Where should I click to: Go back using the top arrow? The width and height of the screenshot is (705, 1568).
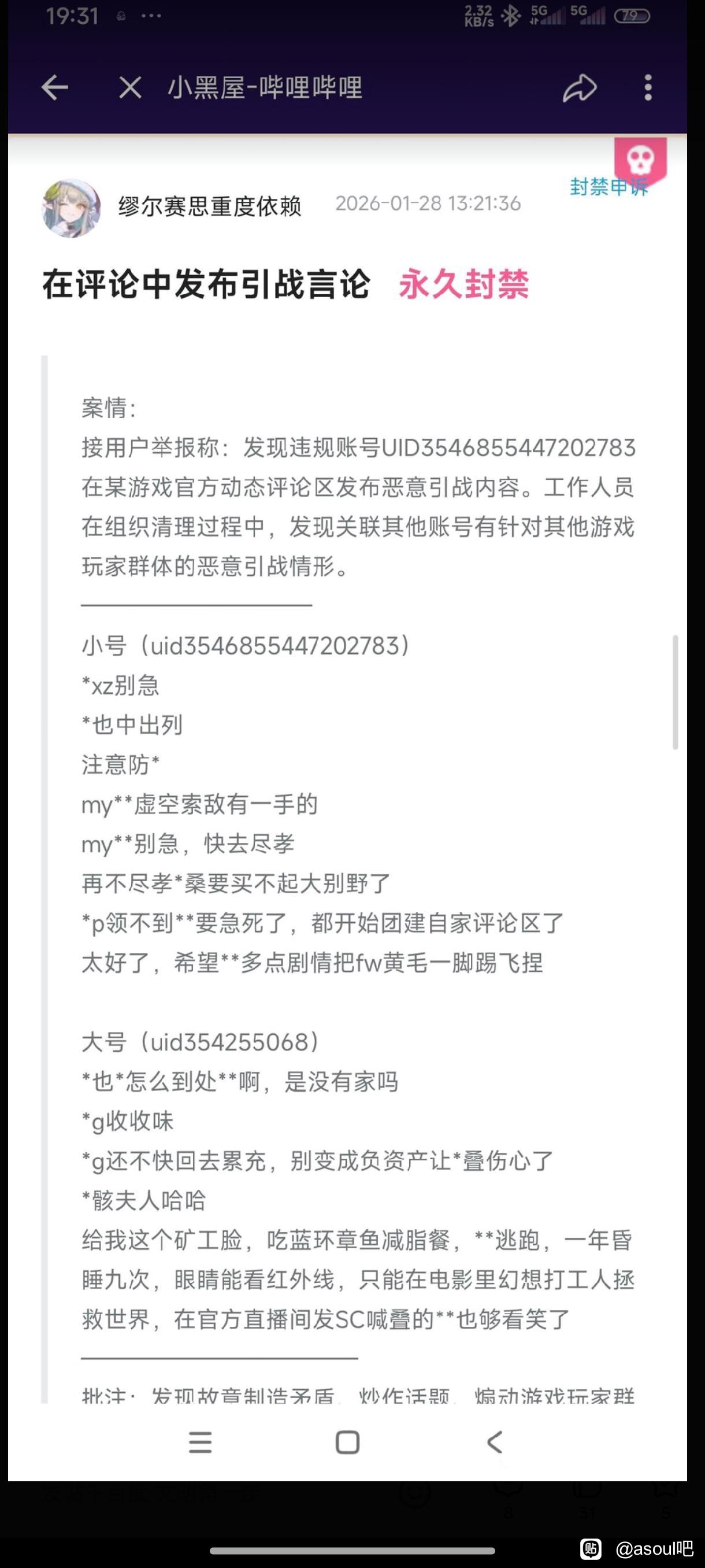point(54,88)
